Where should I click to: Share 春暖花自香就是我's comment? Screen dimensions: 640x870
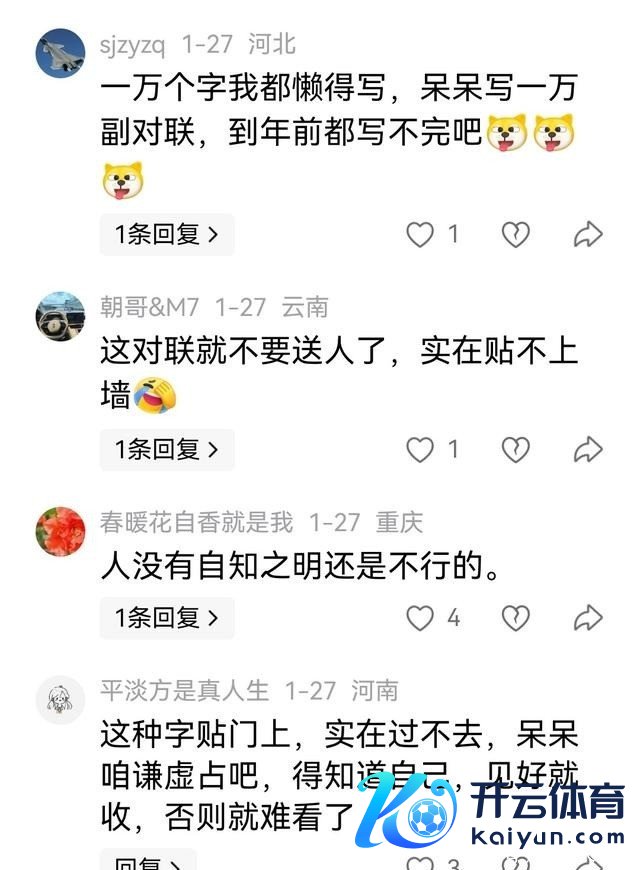pyautogui.click(x=588, y=618)
